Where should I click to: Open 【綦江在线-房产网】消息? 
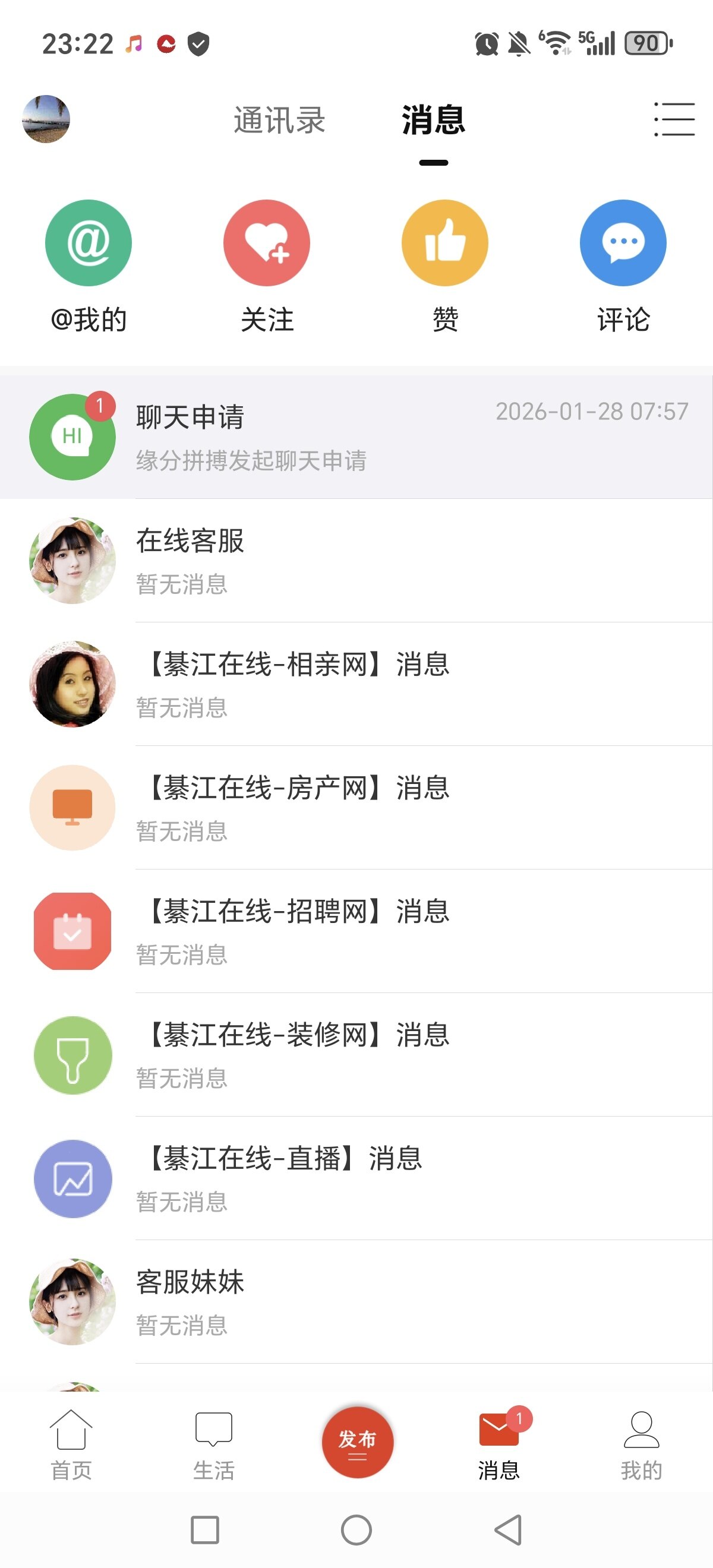pos(356,808)
